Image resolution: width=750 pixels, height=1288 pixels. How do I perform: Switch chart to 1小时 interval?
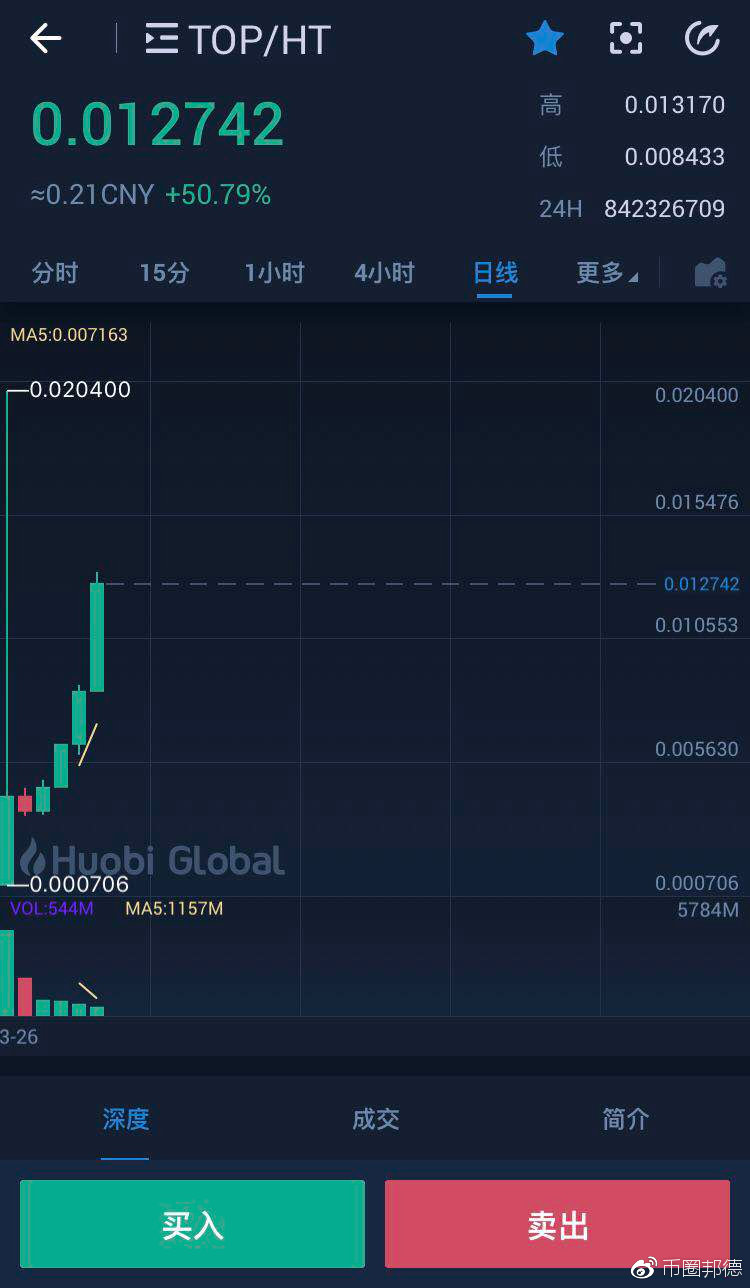click(274, 273)
